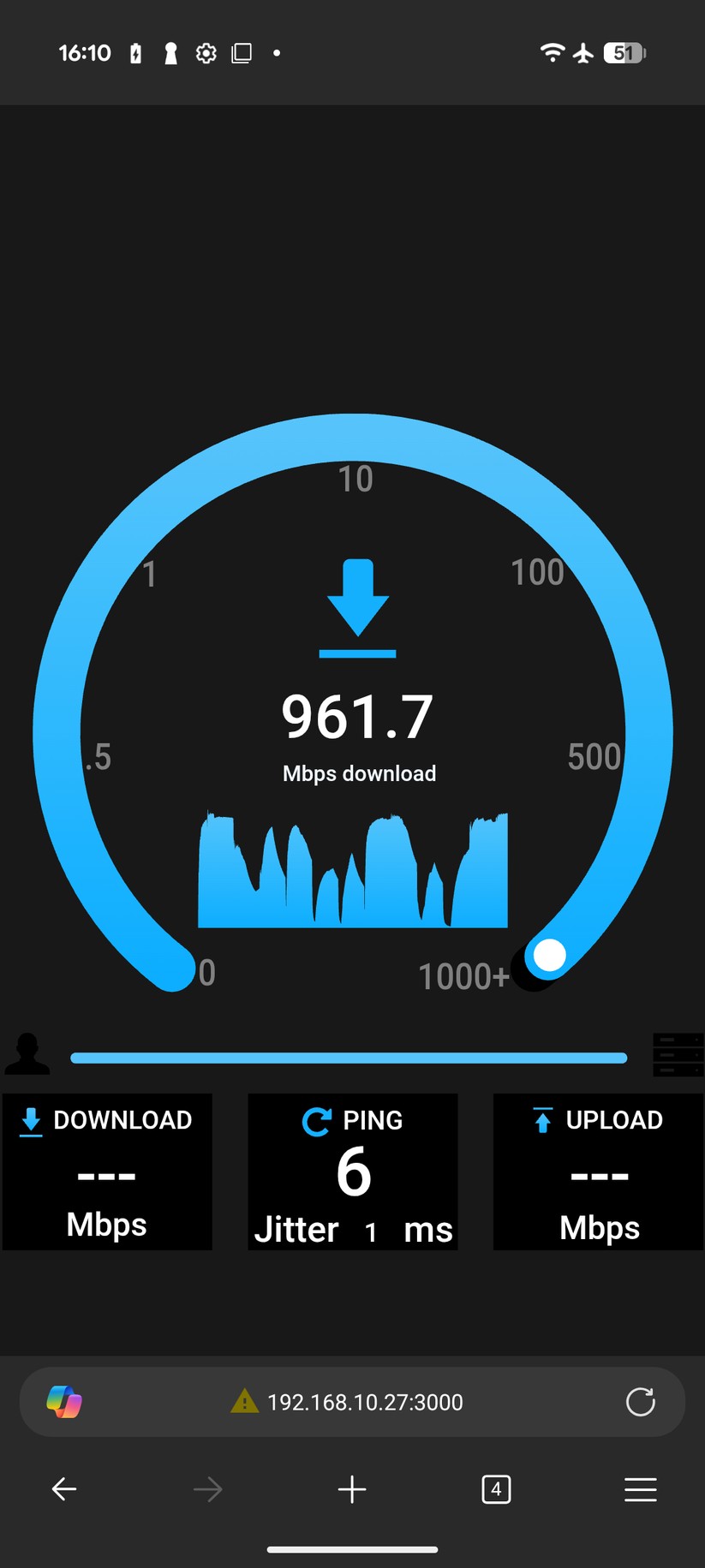Go back using the back arrow

click(x=64, y=1489)
